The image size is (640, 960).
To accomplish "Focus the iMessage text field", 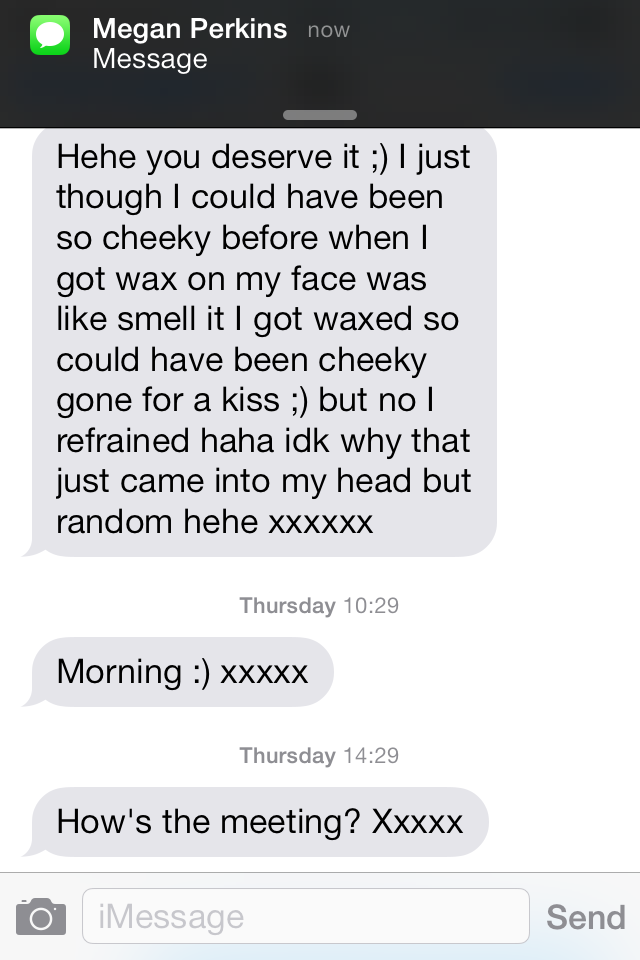I will [305, 916].
